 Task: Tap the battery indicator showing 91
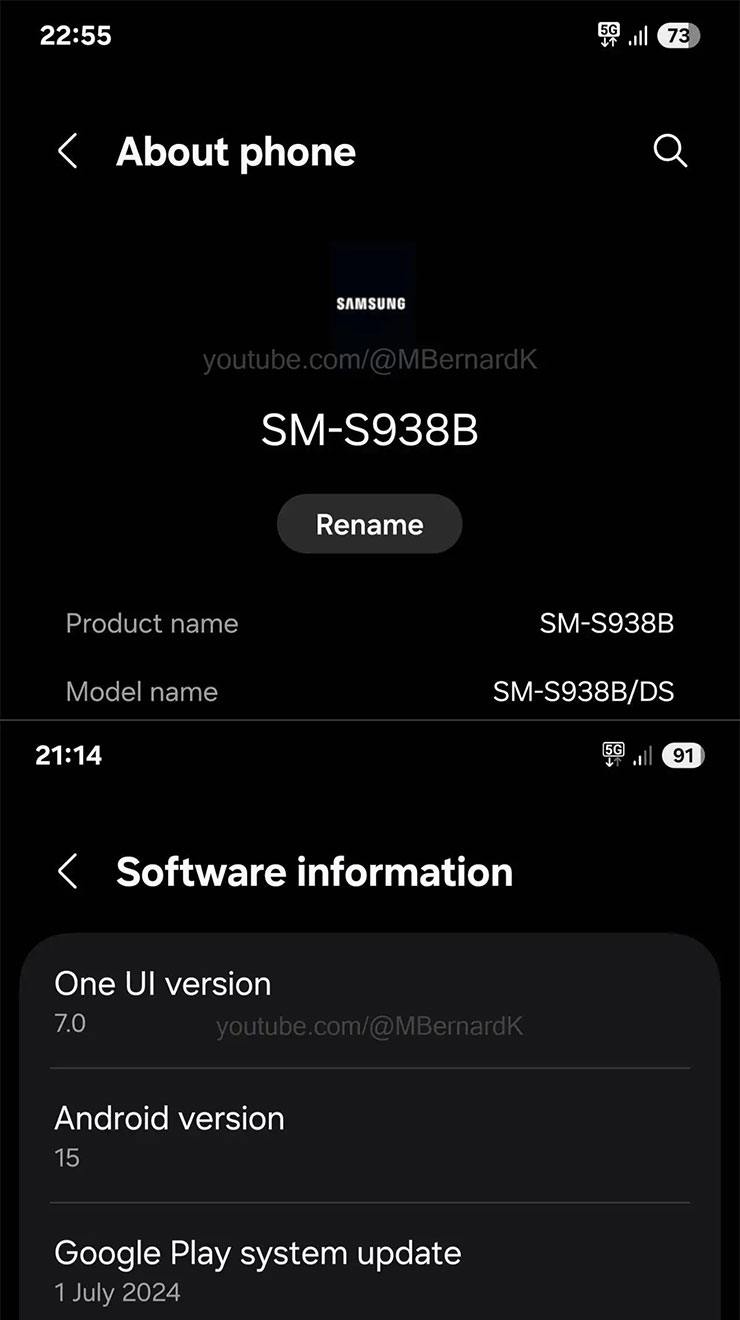tap(683, 755)
